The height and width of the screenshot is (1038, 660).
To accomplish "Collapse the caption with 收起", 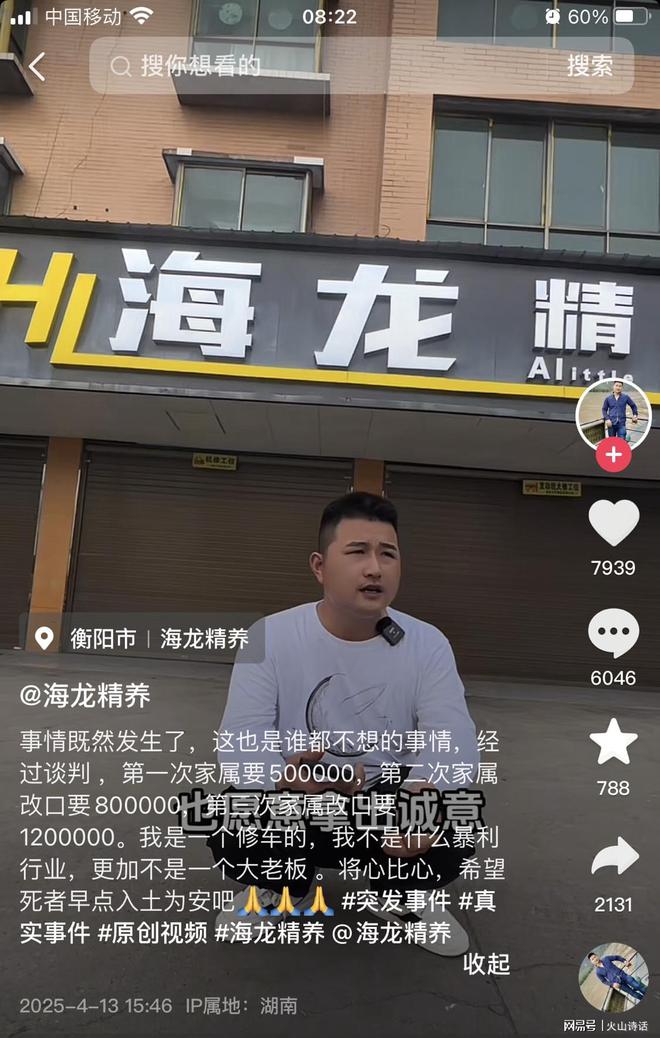I will 486,964.
